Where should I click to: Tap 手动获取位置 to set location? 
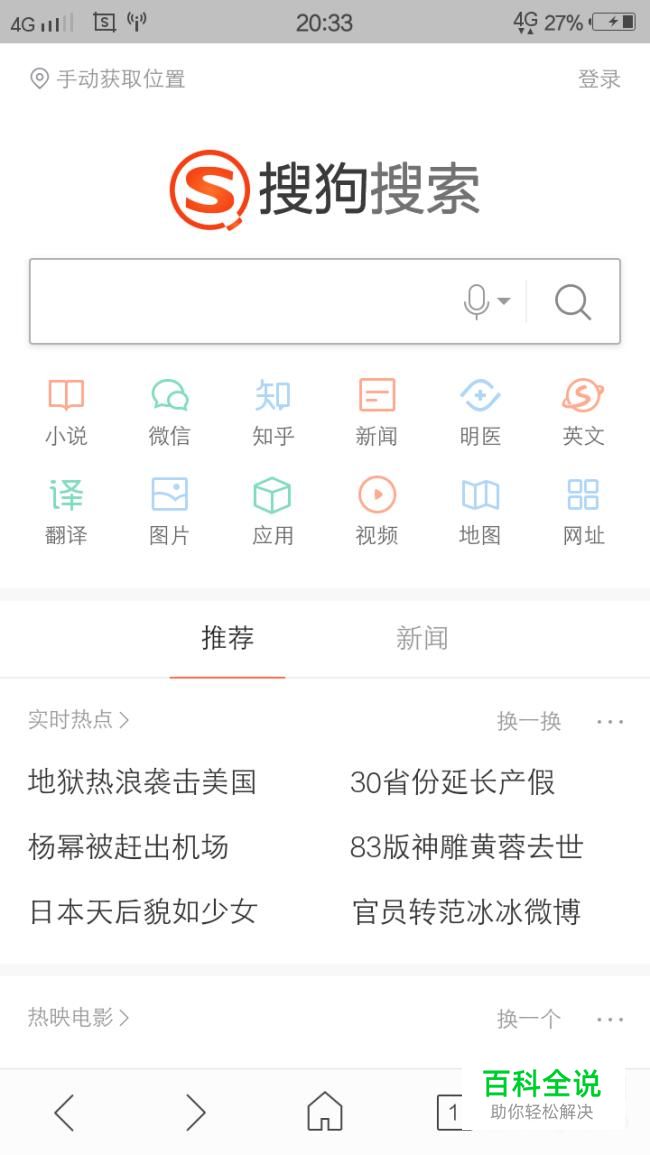(108, 79)
